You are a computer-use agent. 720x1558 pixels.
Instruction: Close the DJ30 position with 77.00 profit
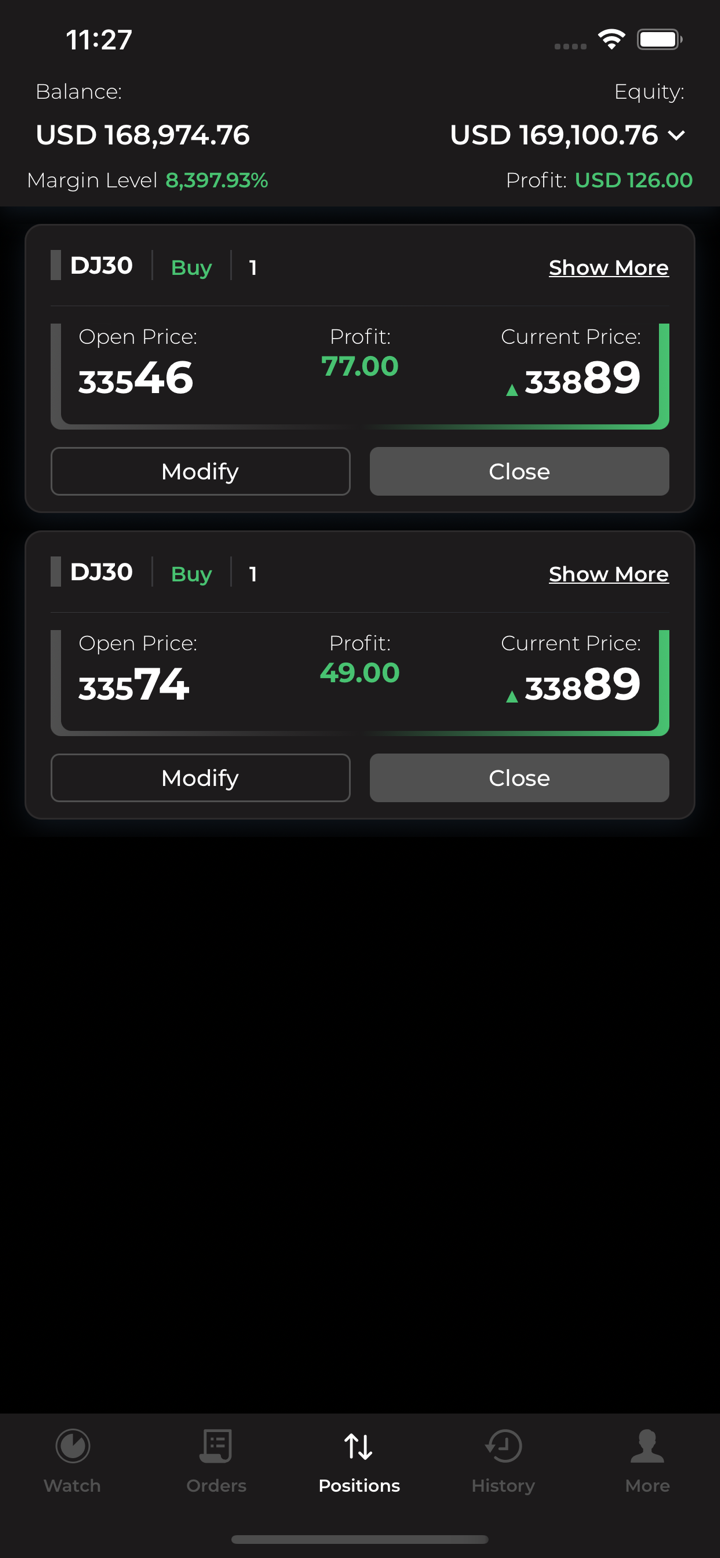point(519,471)
